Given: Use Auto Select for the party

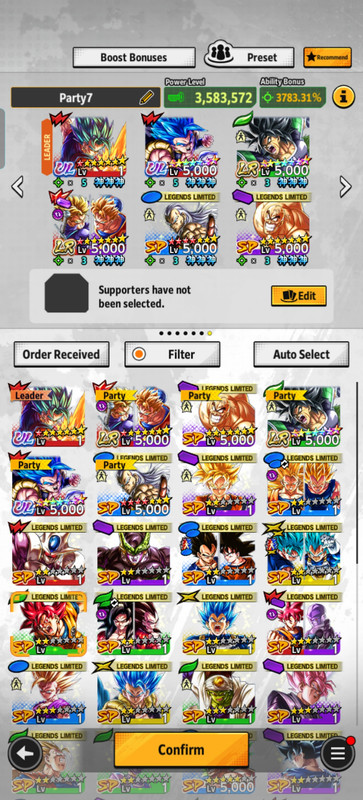Looking at the screenshot, I should (301, 354).
